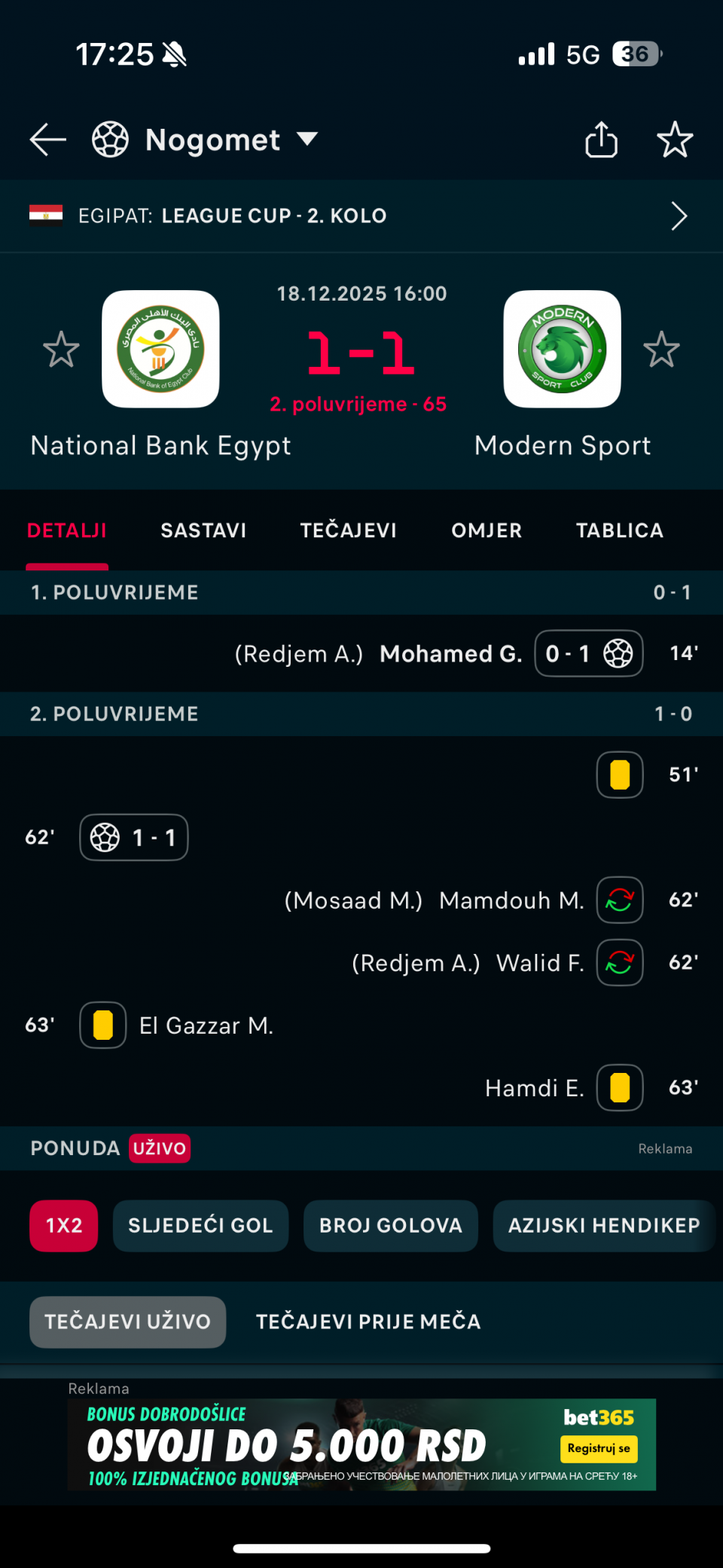Select the 1X2 odds chip
This screenshot has height=1568, width=723.
(x=64, y=1226)
